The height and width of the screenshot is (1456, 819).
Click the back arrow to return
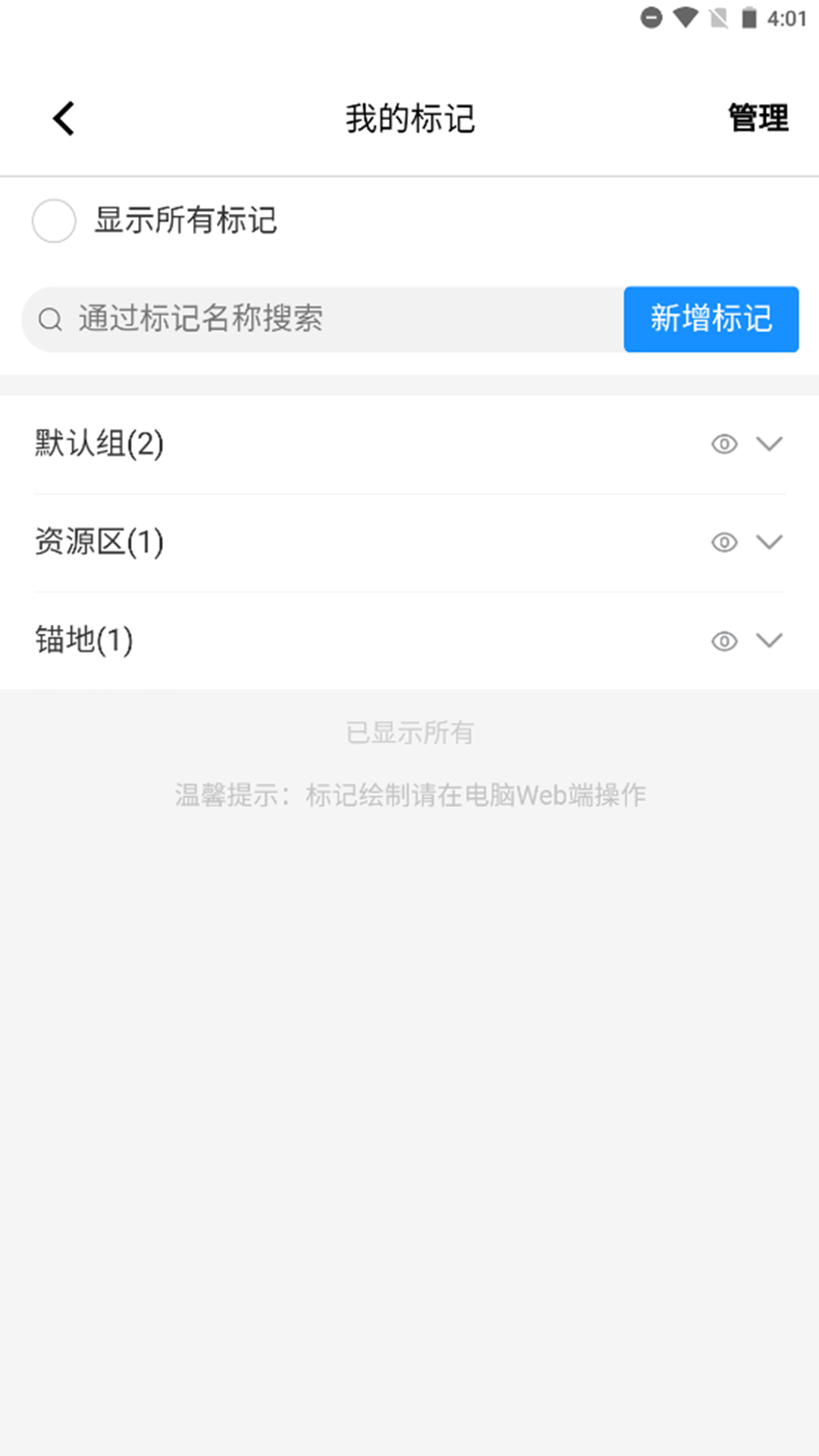pyautogui.click(x=63, y=118)
